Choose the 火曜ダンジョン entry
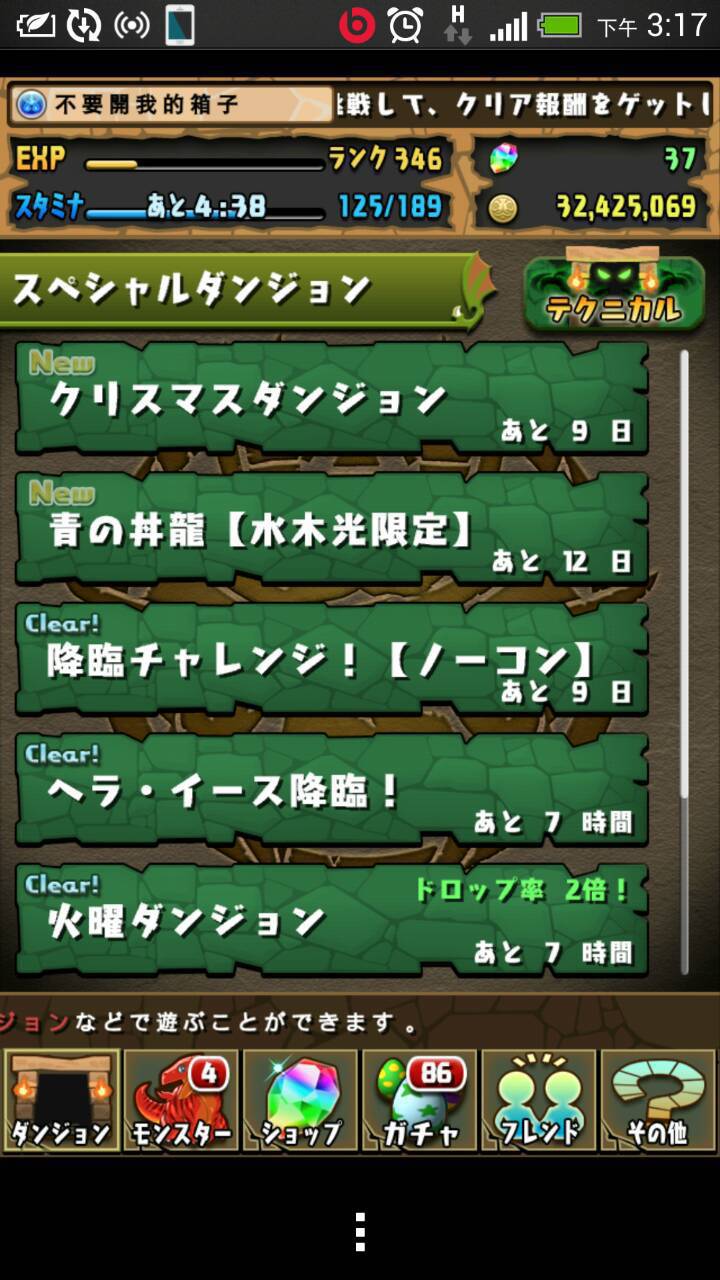Viewport: 720px width, 1280px height. [x=332, y=920]
